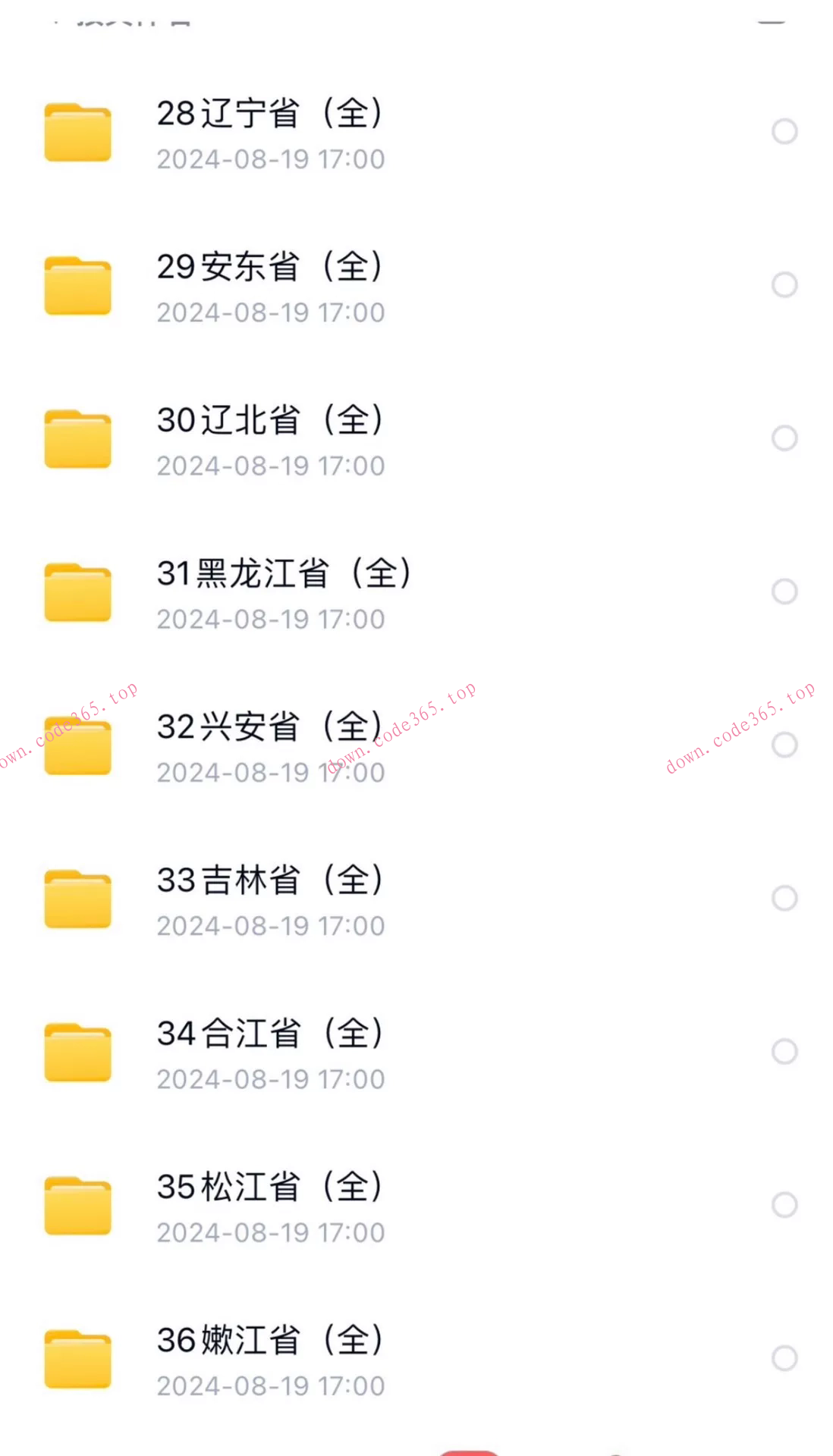The width and height of the screenshot is (833, 1456).
Task: Tap the timestamp under 34合江省 folder
Action: (270, 1078)
